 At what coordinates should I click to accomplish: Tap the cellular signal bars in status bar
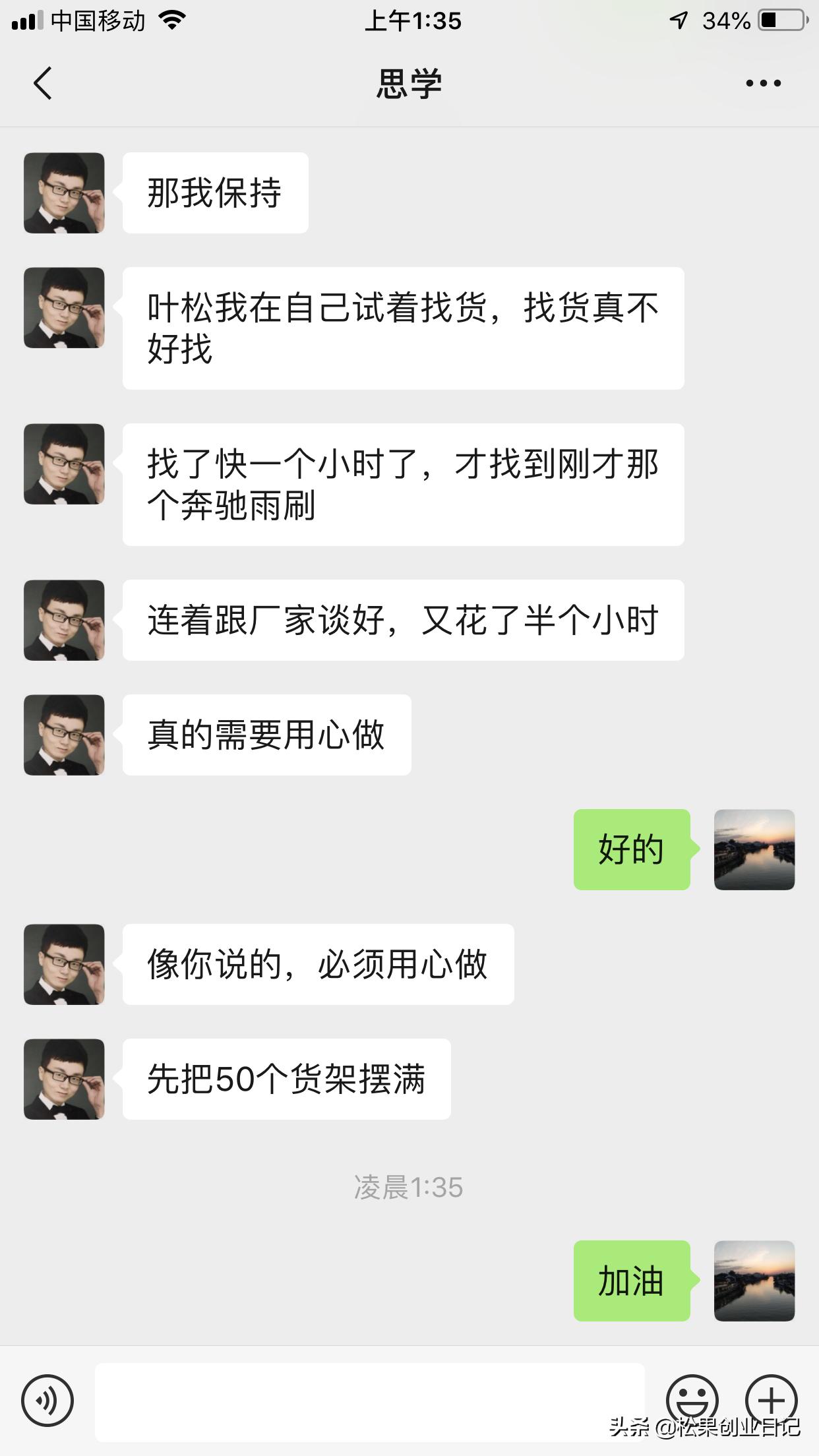(26, 20)
